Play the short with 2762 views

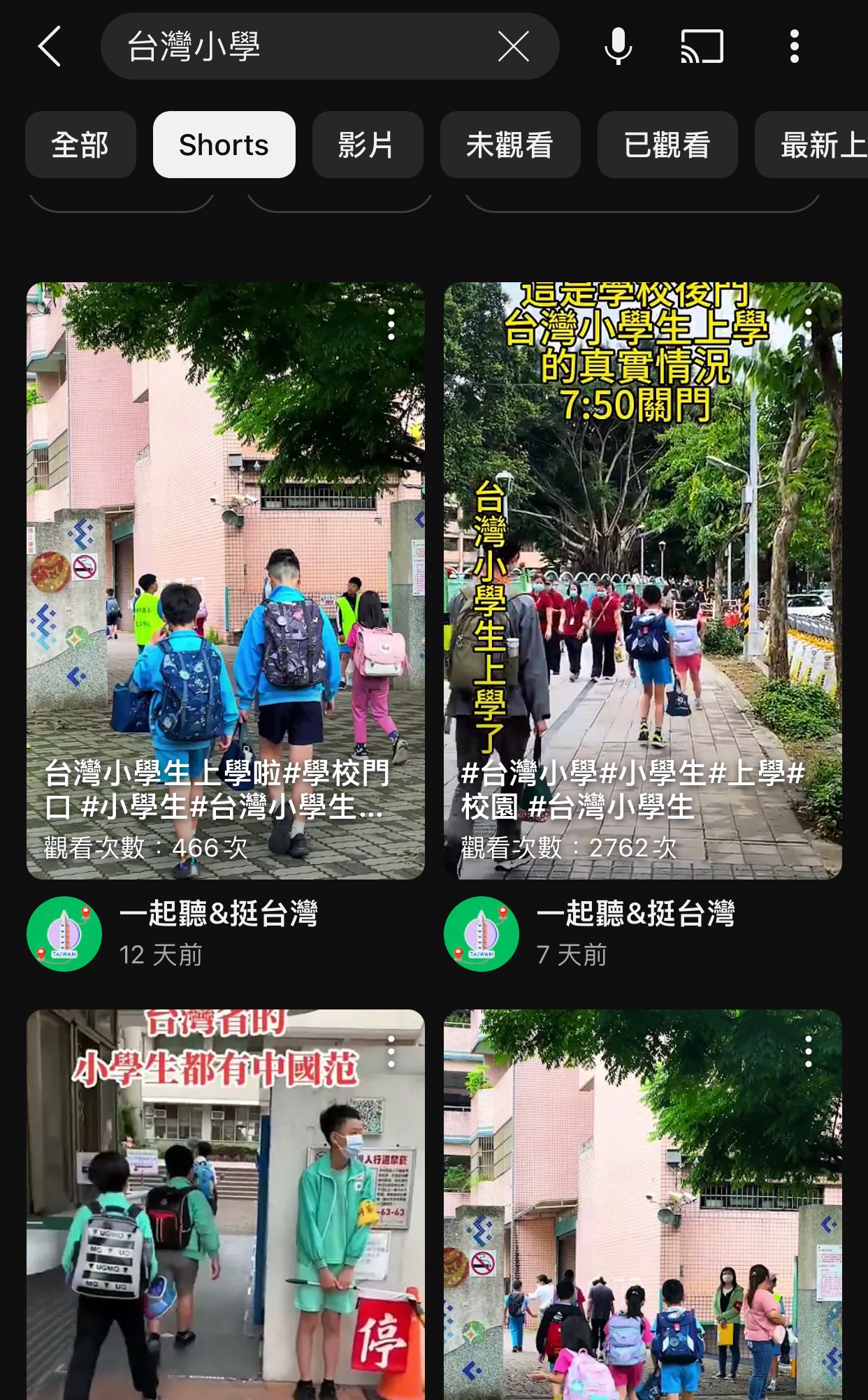(642, 580)
